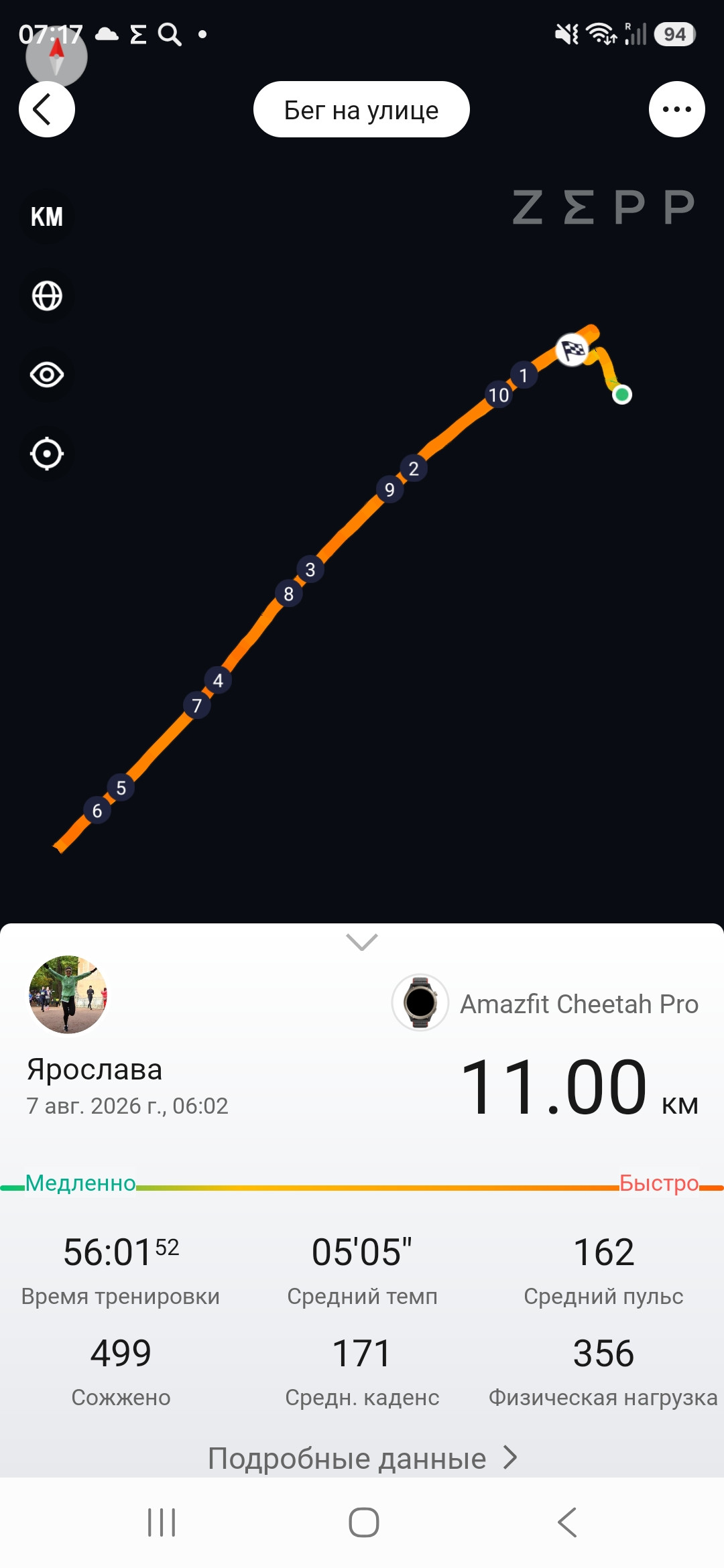Open the three-dot overflow menu
Image resolution: width=724 pixels, height=1568 pixels.
(676, 109)
